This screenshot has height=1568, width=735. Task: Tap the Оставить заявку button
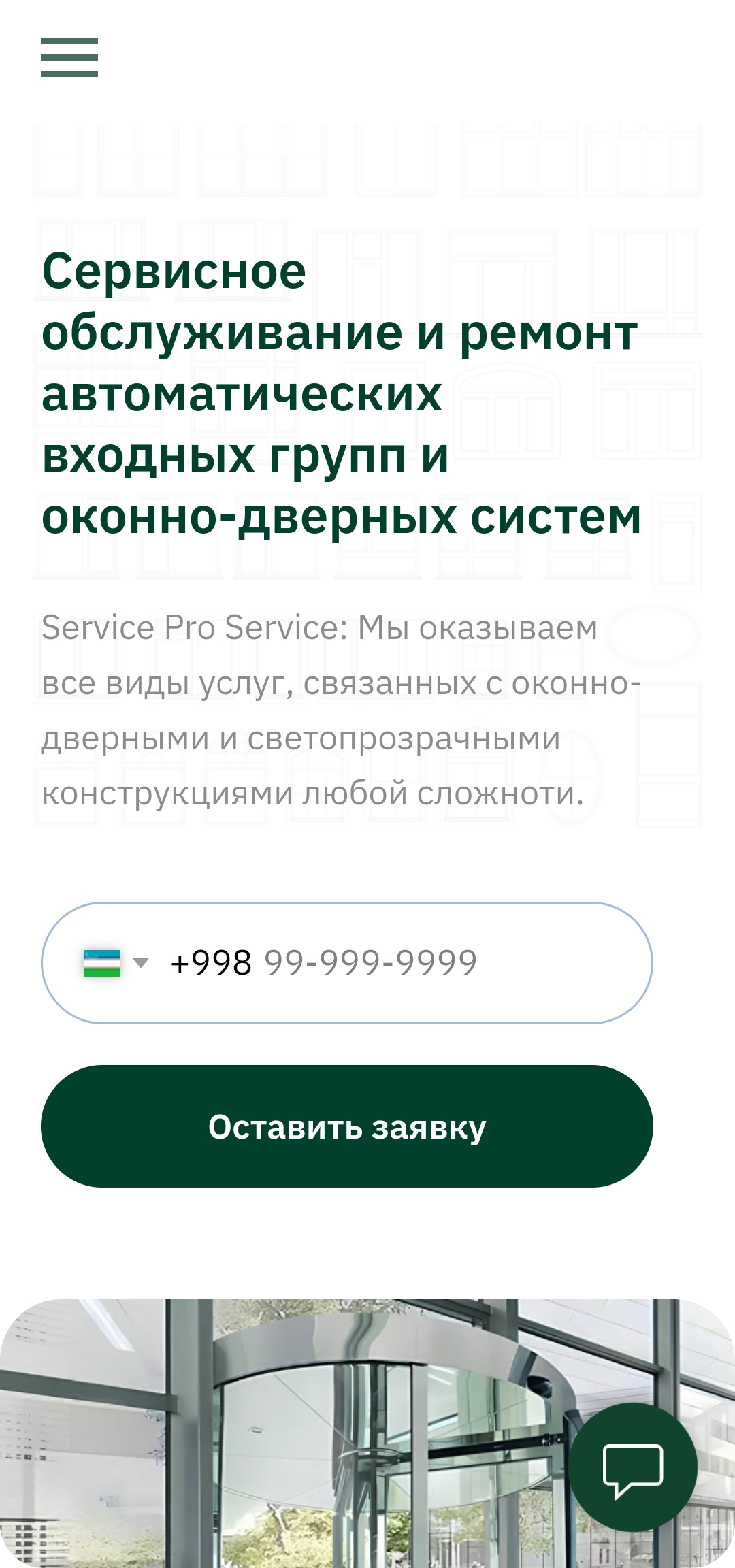347,1127
